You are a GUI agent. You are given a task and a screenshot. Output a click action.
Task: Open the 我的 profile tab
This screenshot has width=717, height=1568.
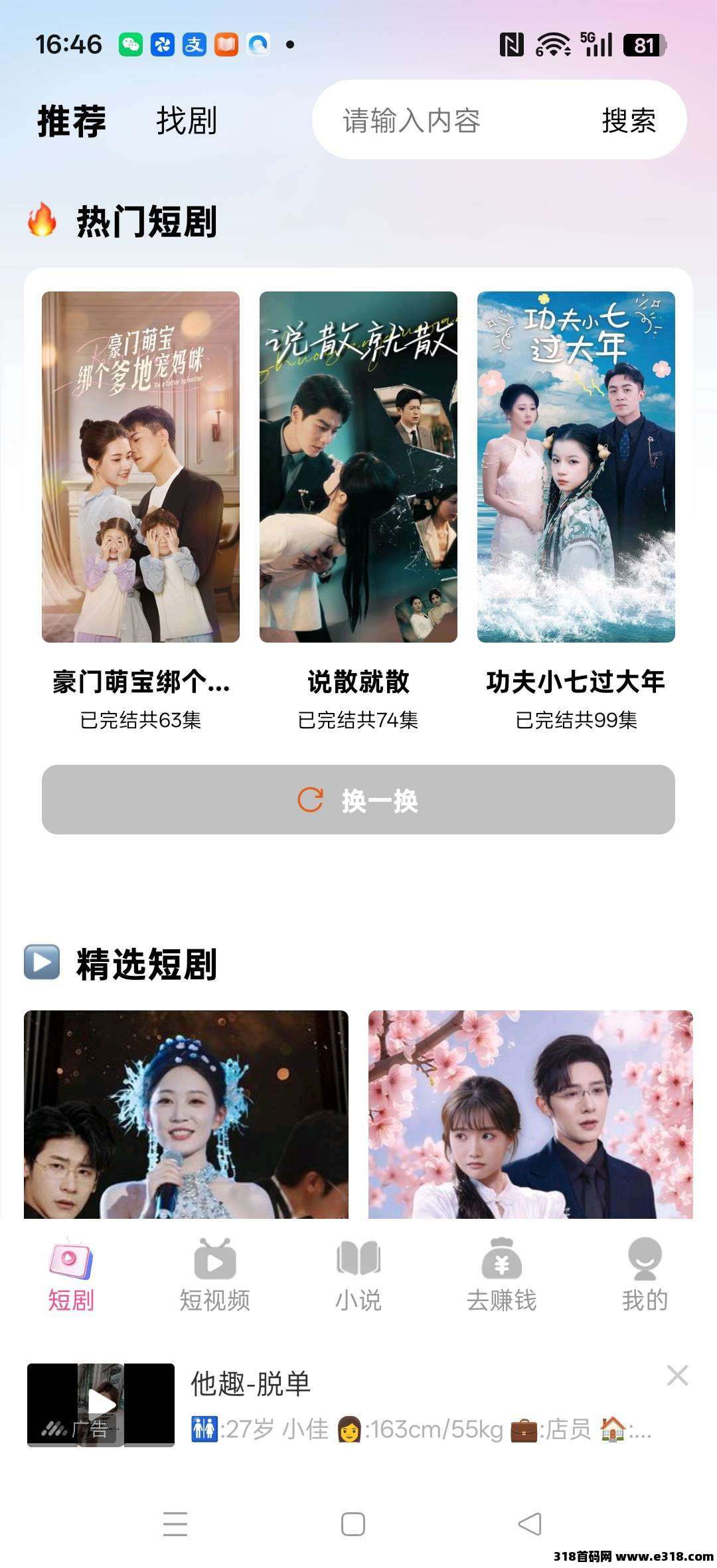point(645,1275)
